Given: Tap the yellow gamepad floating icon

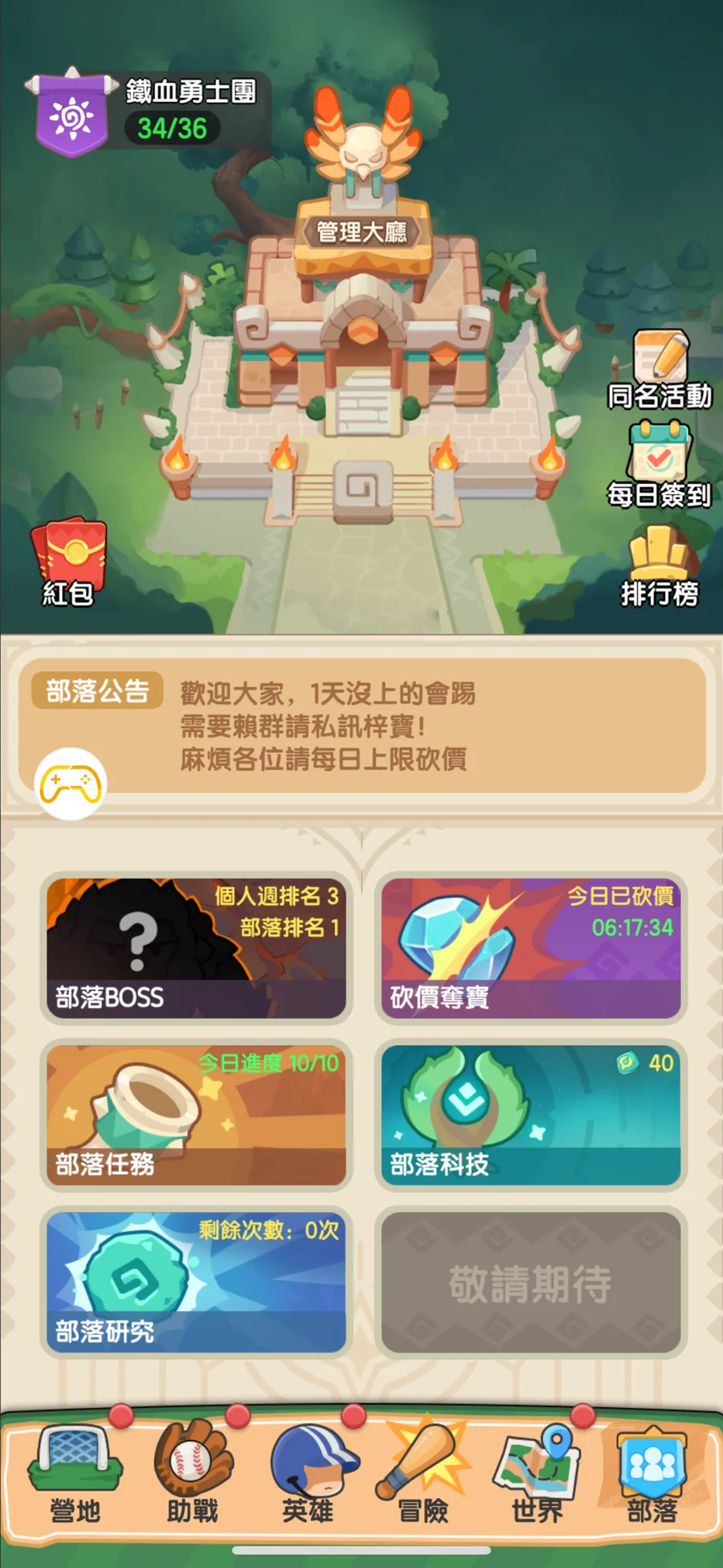Looking at the screenshot, I should [71, 784].
